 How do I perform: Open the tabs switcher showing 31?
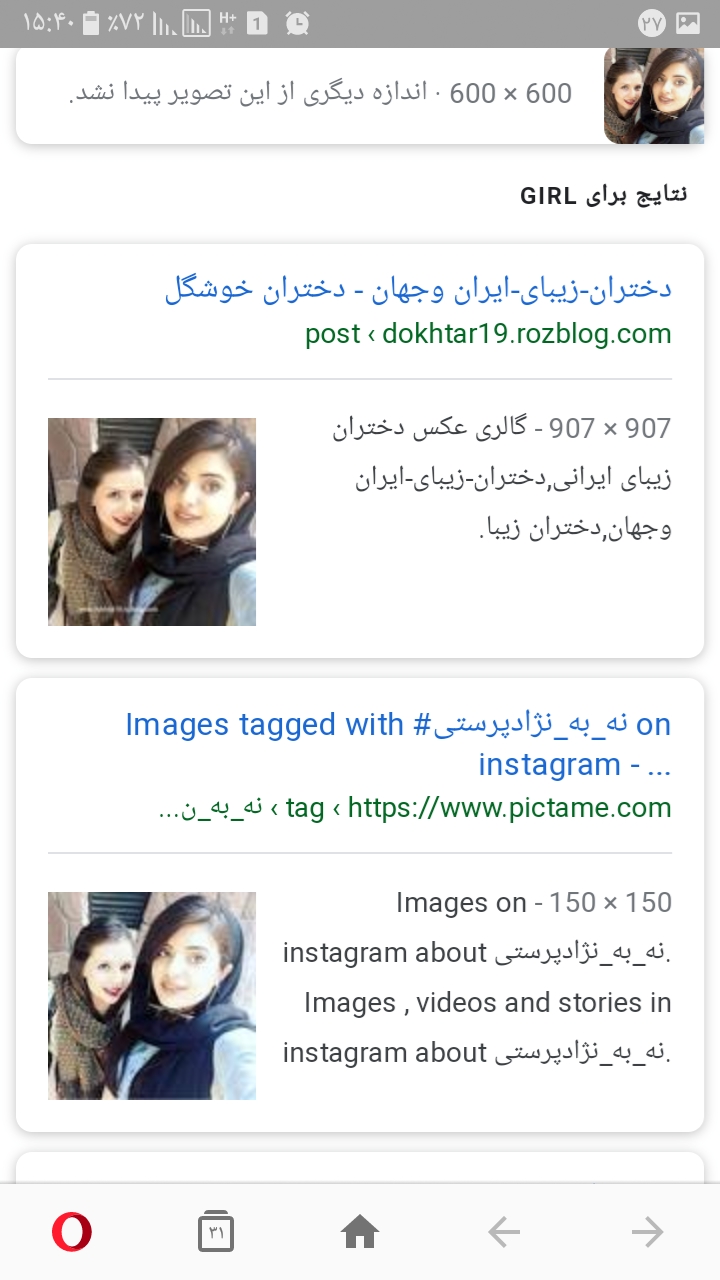coord(216,1232)
